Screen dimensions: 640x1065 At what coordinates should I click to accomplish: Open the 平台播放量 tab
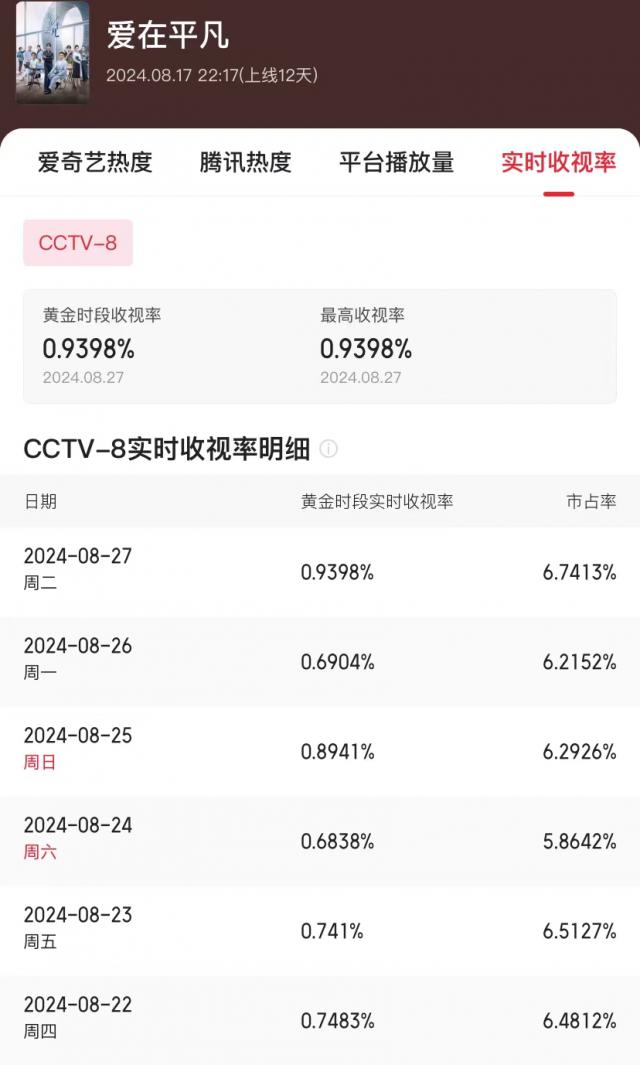coord(396,162)
